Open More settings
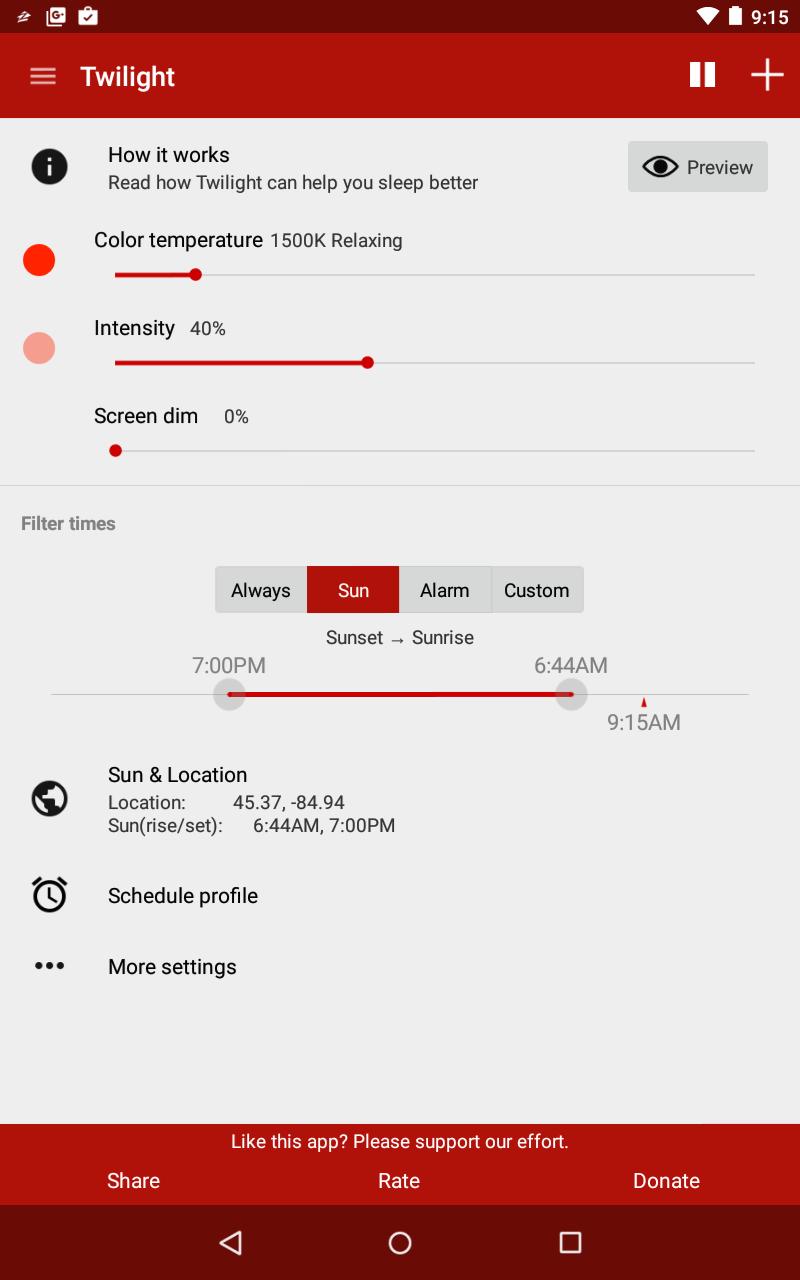 click(172, 967)
